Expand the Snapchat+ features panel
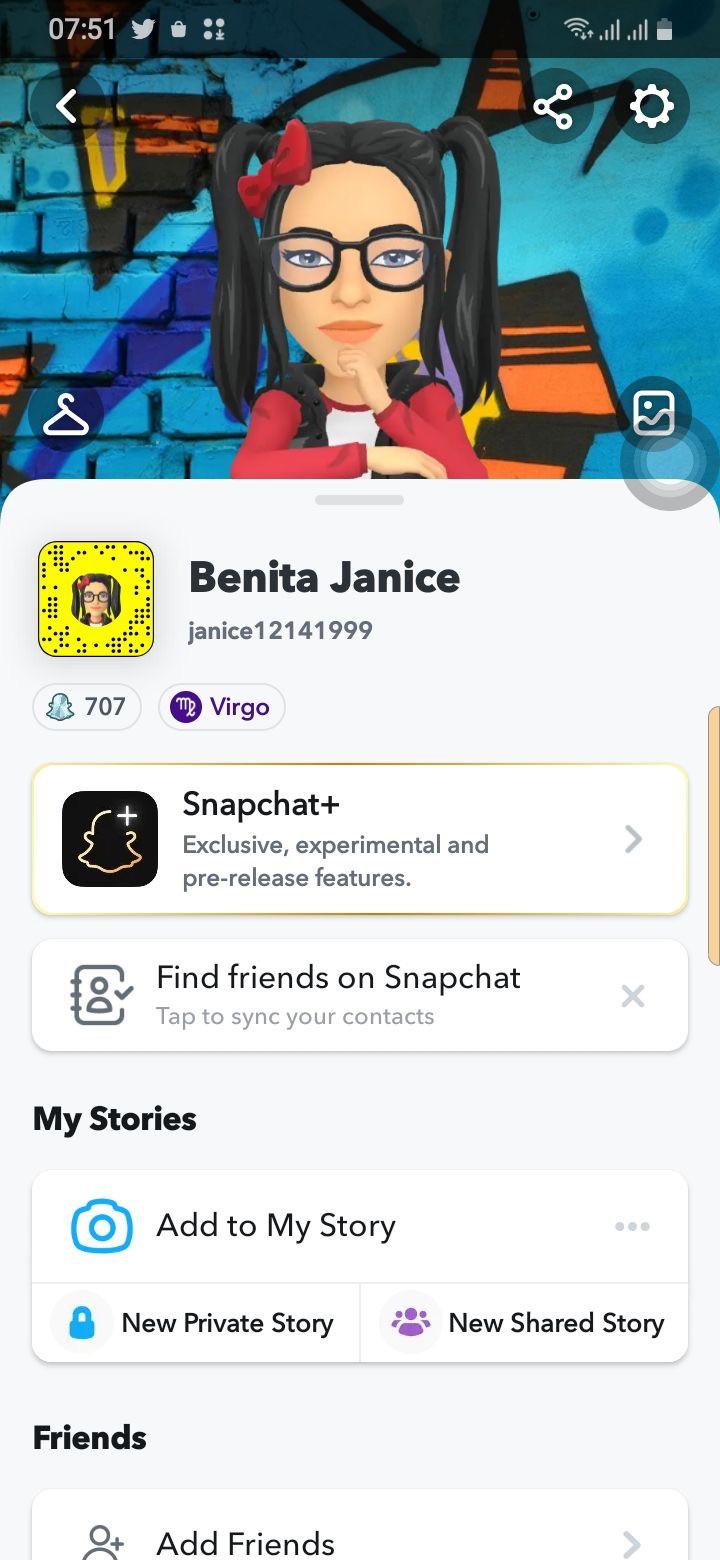This screenshot has height=1560, width=720. coord(633,838)
